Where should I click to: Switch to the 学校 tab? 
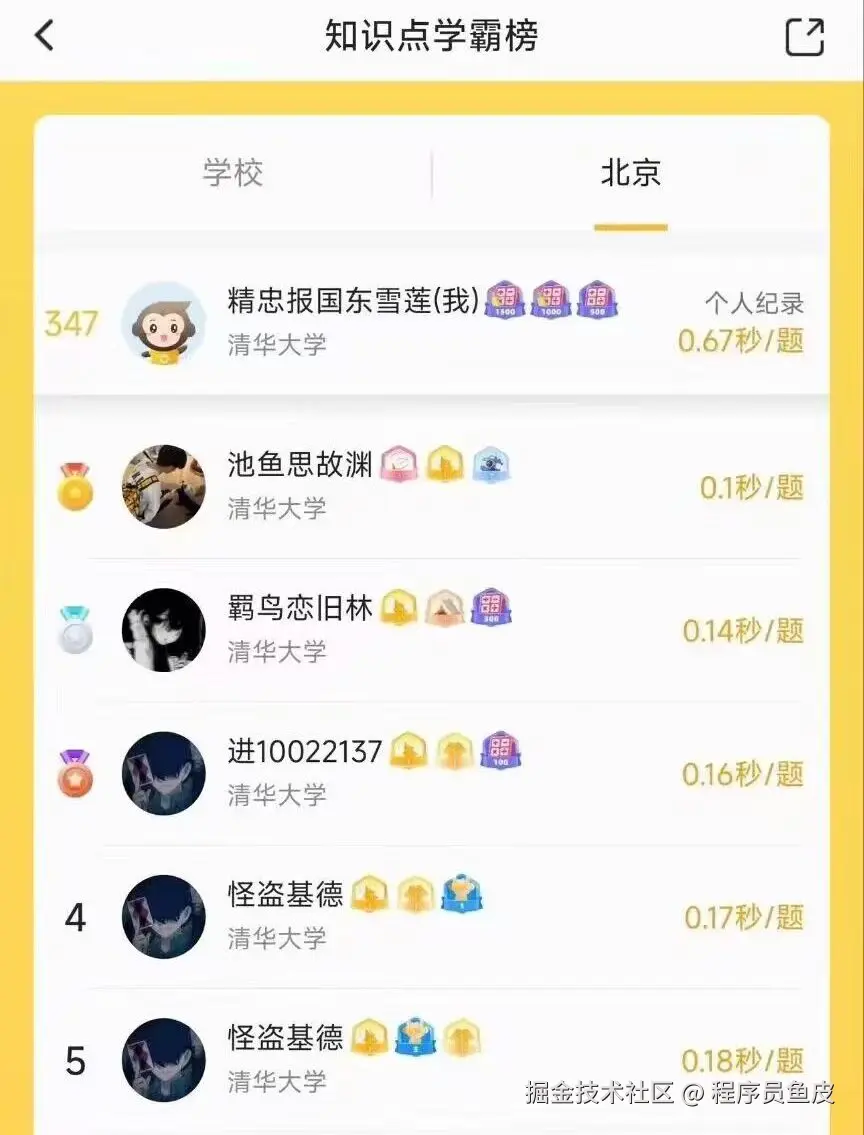click(x=233, y=173)
